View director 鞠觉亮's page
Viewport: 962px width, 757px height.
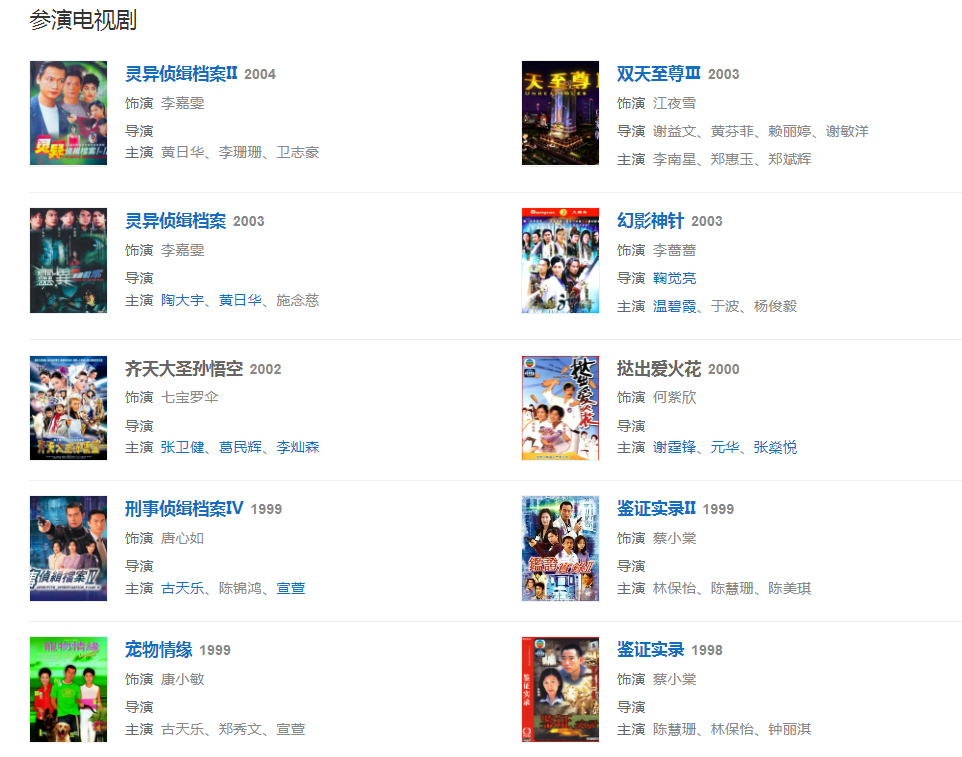[675, 278]
